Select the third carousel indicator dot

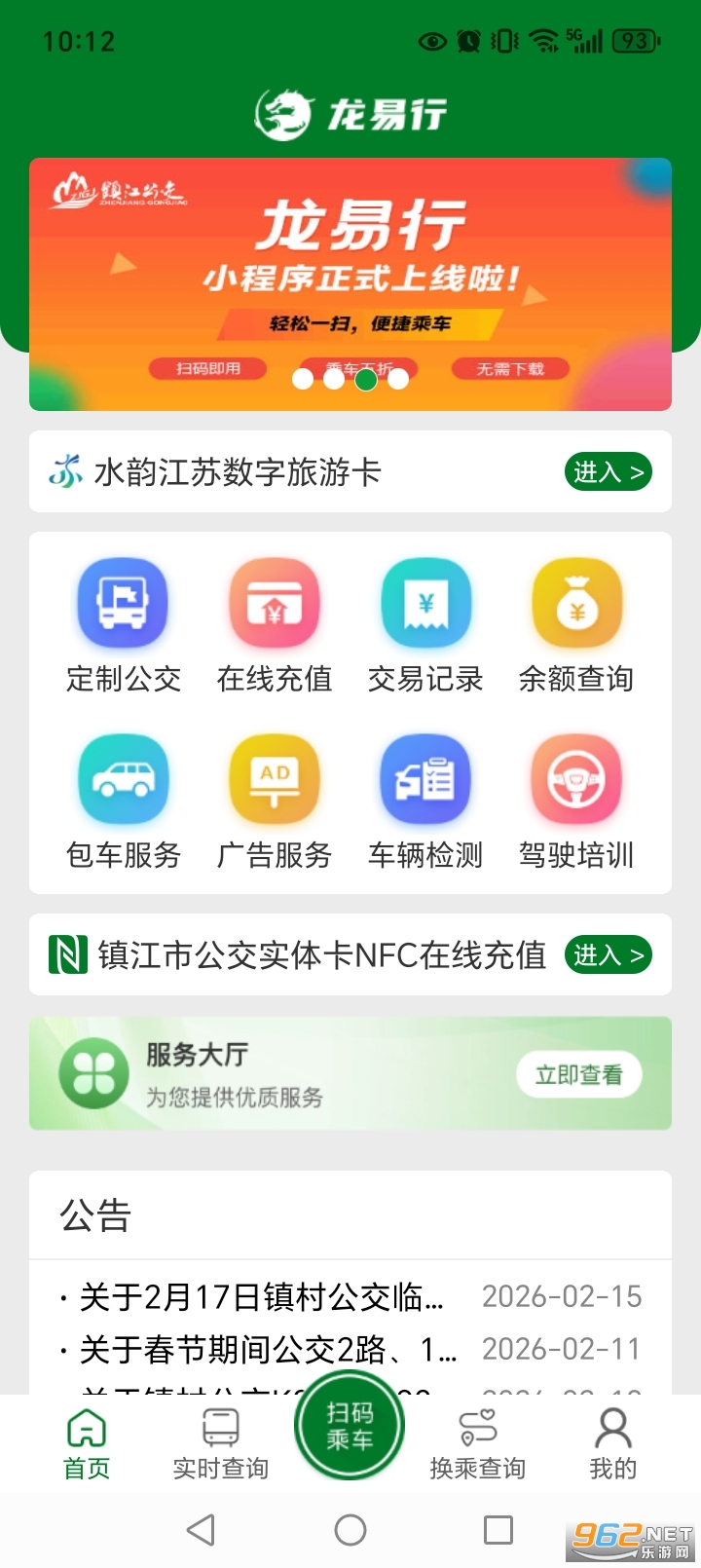[366, 380]
